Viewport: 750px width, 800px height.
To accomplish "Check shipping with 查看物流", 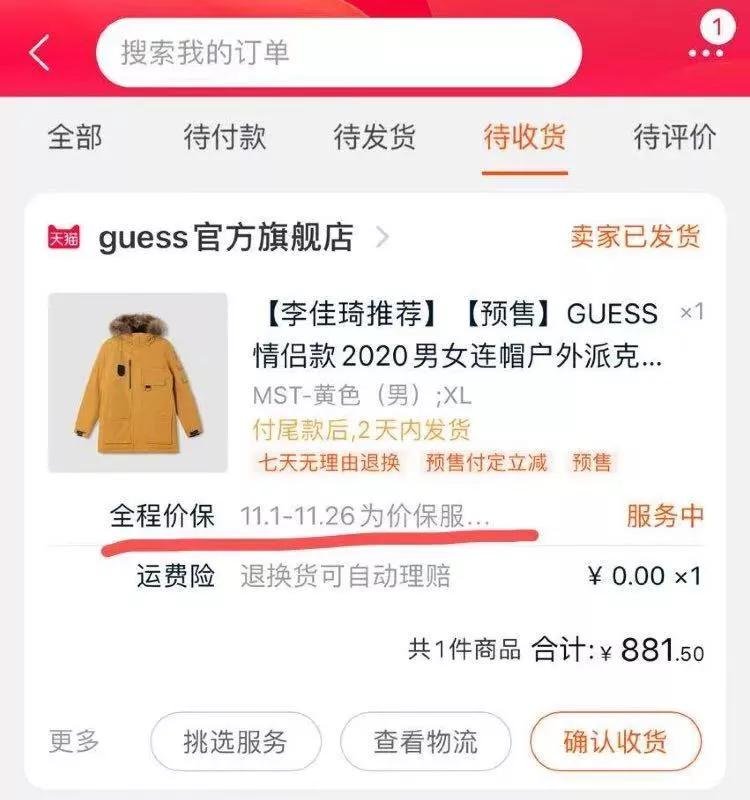I will [425, 742].
